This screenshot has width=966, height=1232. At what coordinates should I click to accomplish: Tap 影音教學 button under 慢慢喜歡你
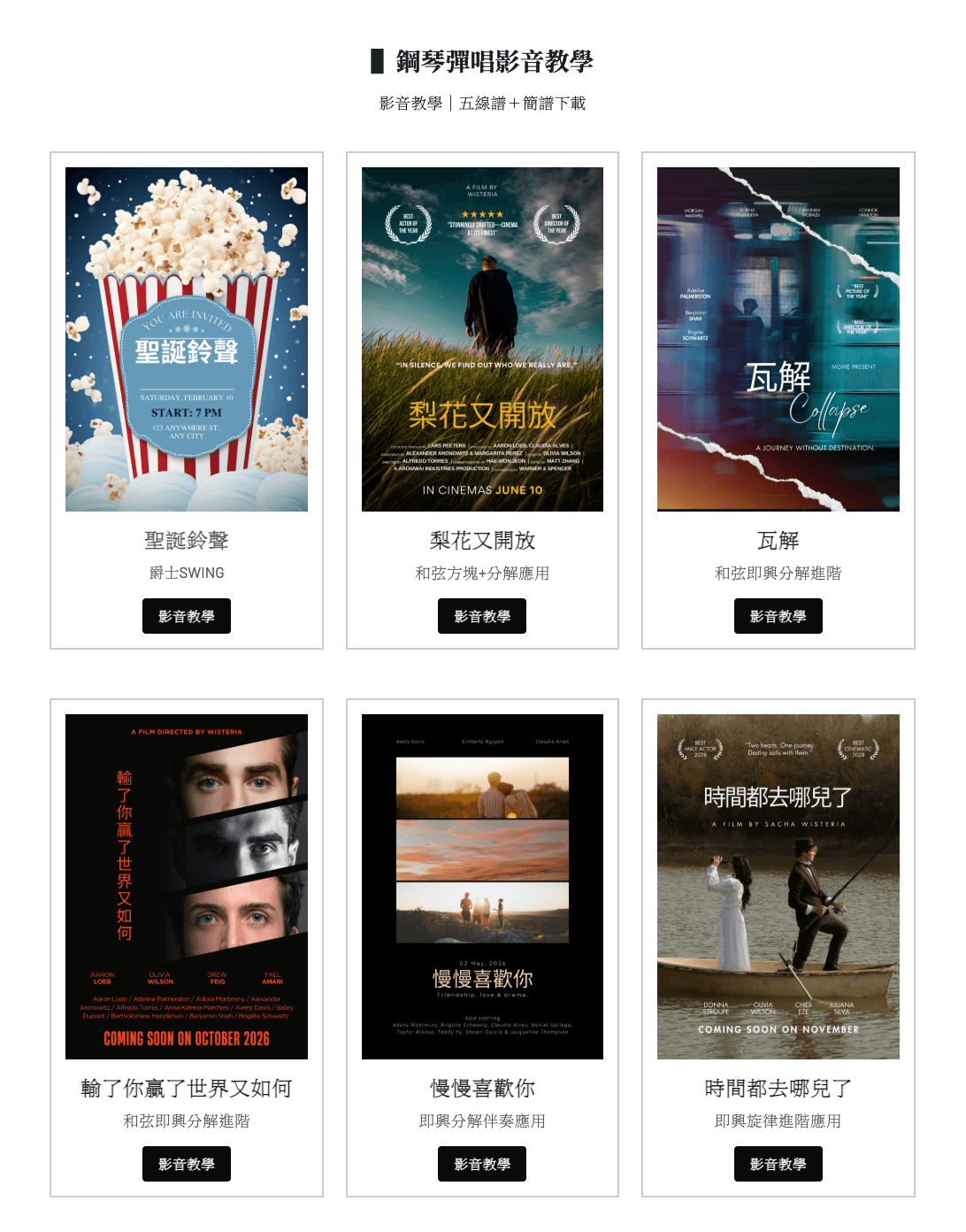tap(482, 1164)
